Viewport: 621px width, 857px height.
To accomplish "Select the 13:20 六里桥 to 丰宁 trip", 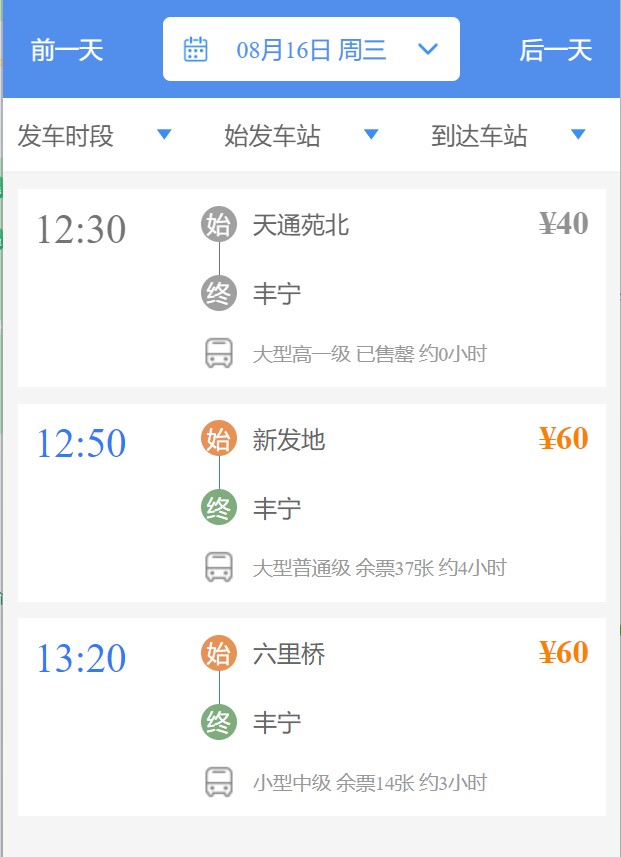I will click(311, 717).
